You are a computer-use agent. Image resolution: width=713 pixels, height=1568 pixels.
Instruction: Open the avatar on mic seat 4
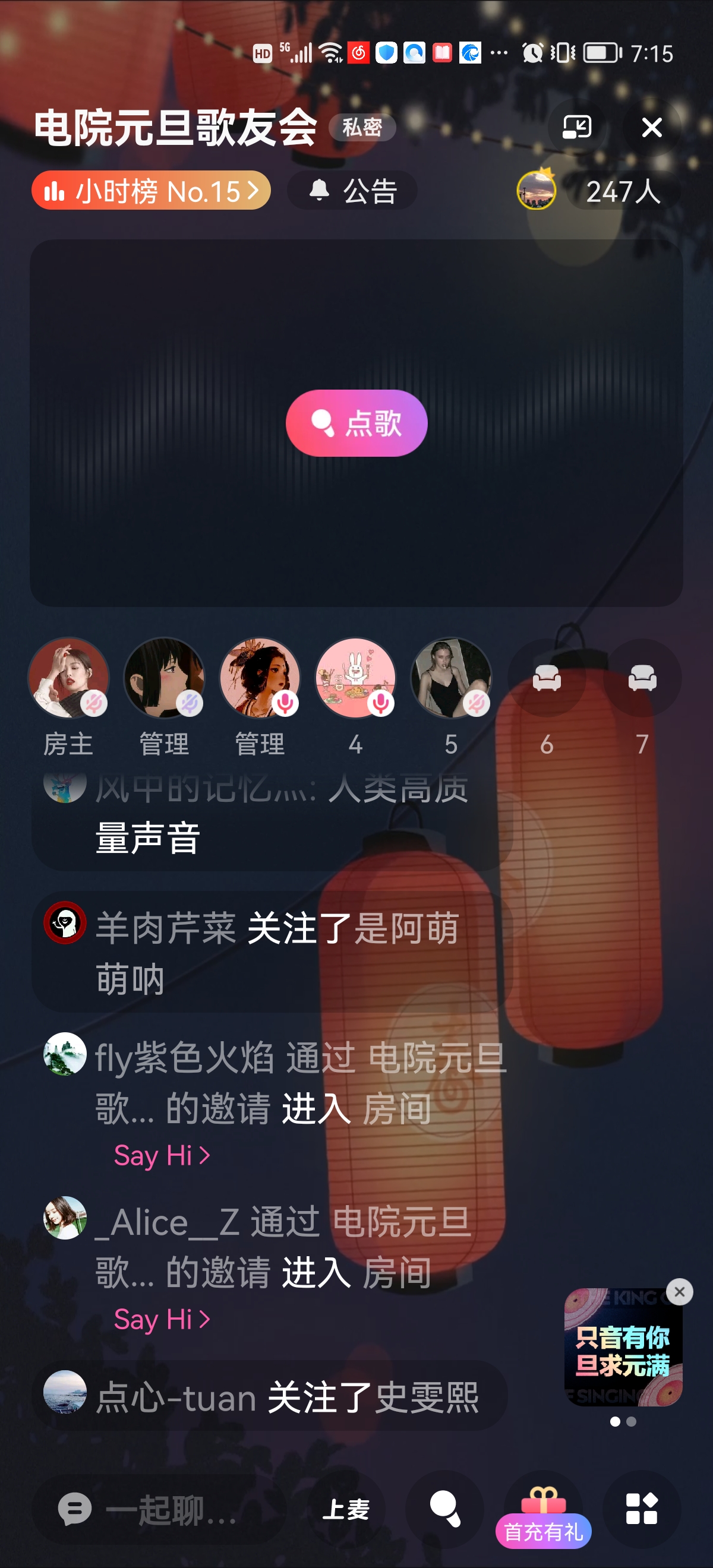point(355,678)
